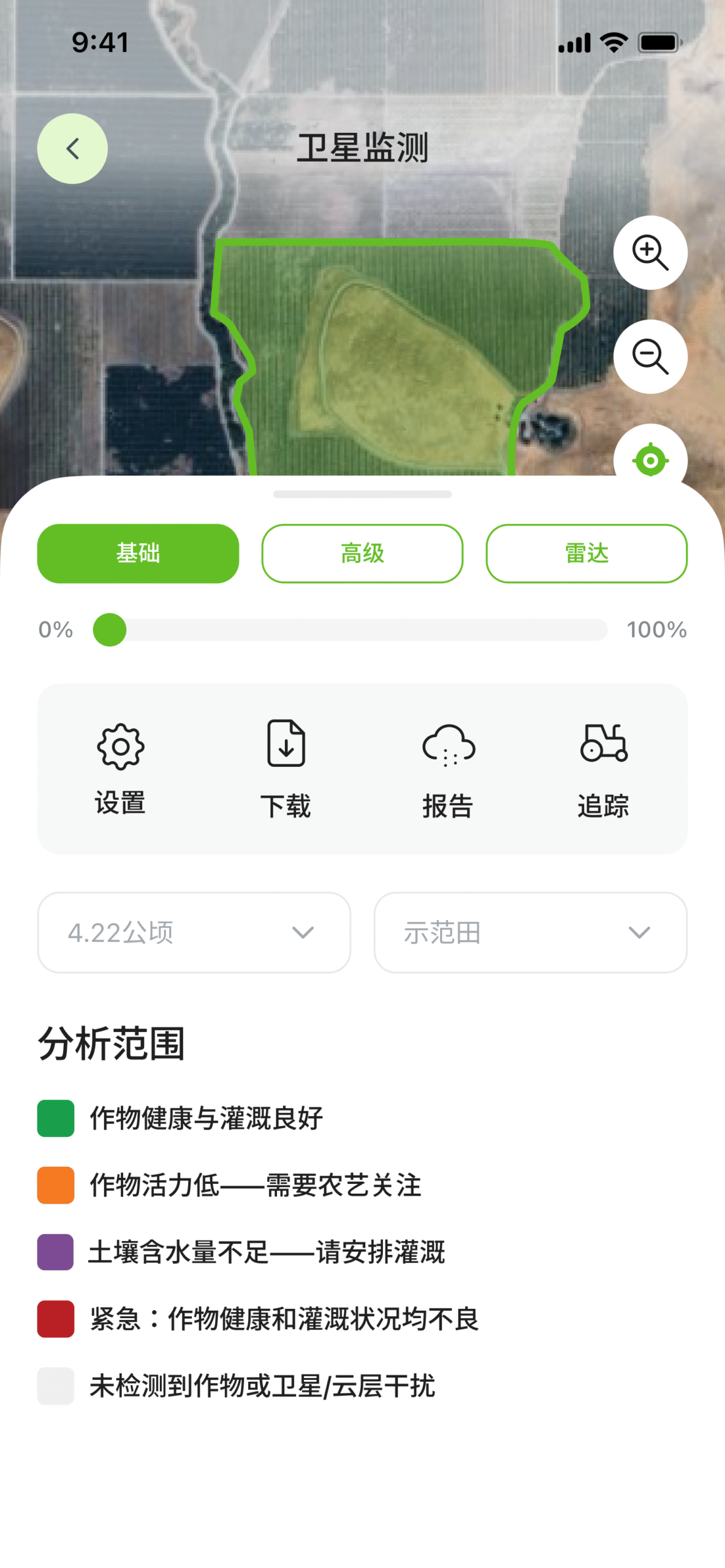Open 追踪 tractor tracking
Screen dimensions: 725x1568
coord(604,768)
